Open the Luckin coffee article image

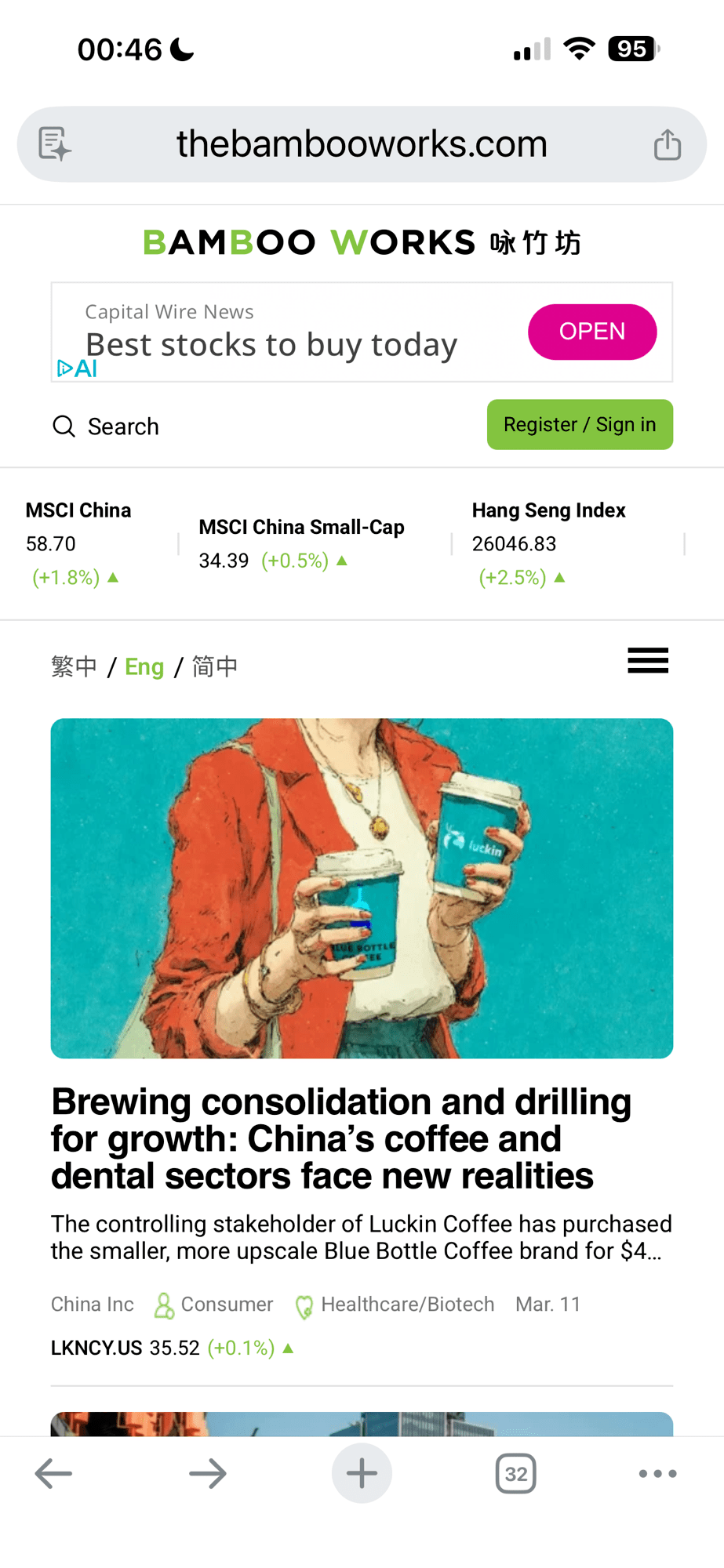click(362, 888)
